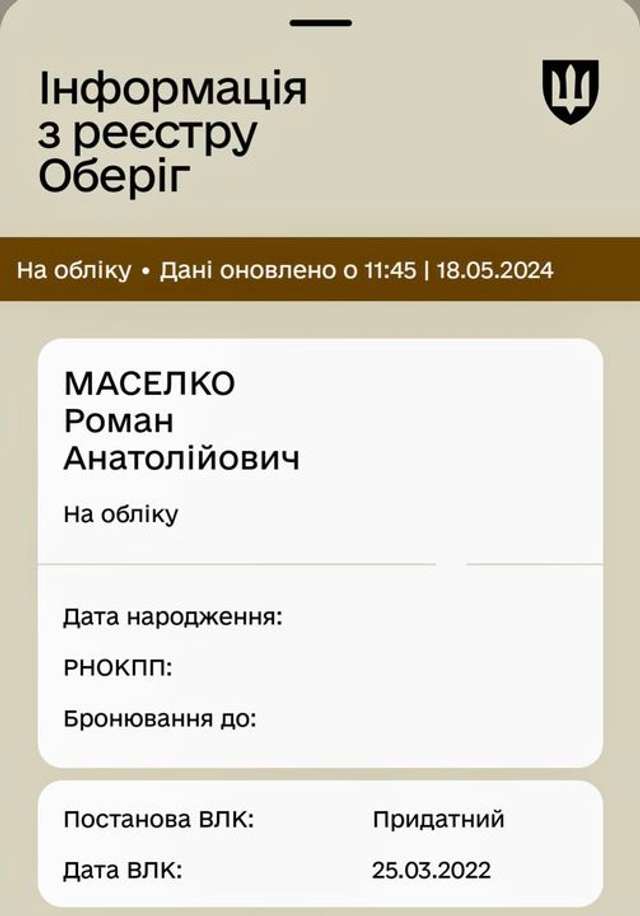Tap the sheet handle above the Оберіг heading
This screenshot has height=916, width=640.
[x=320, y=22]
